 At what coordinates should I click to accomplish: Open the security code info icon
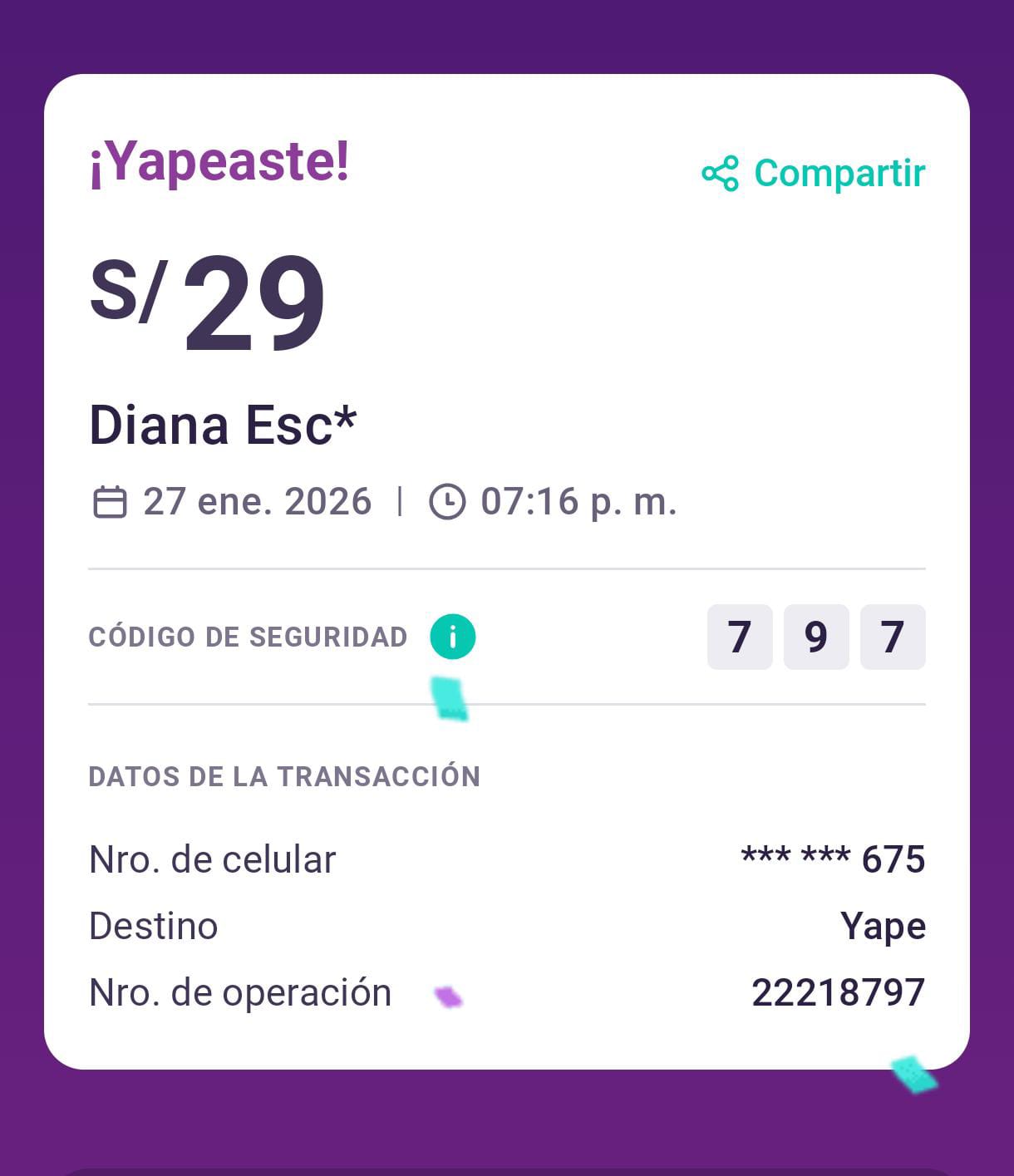tap(452, 637)
